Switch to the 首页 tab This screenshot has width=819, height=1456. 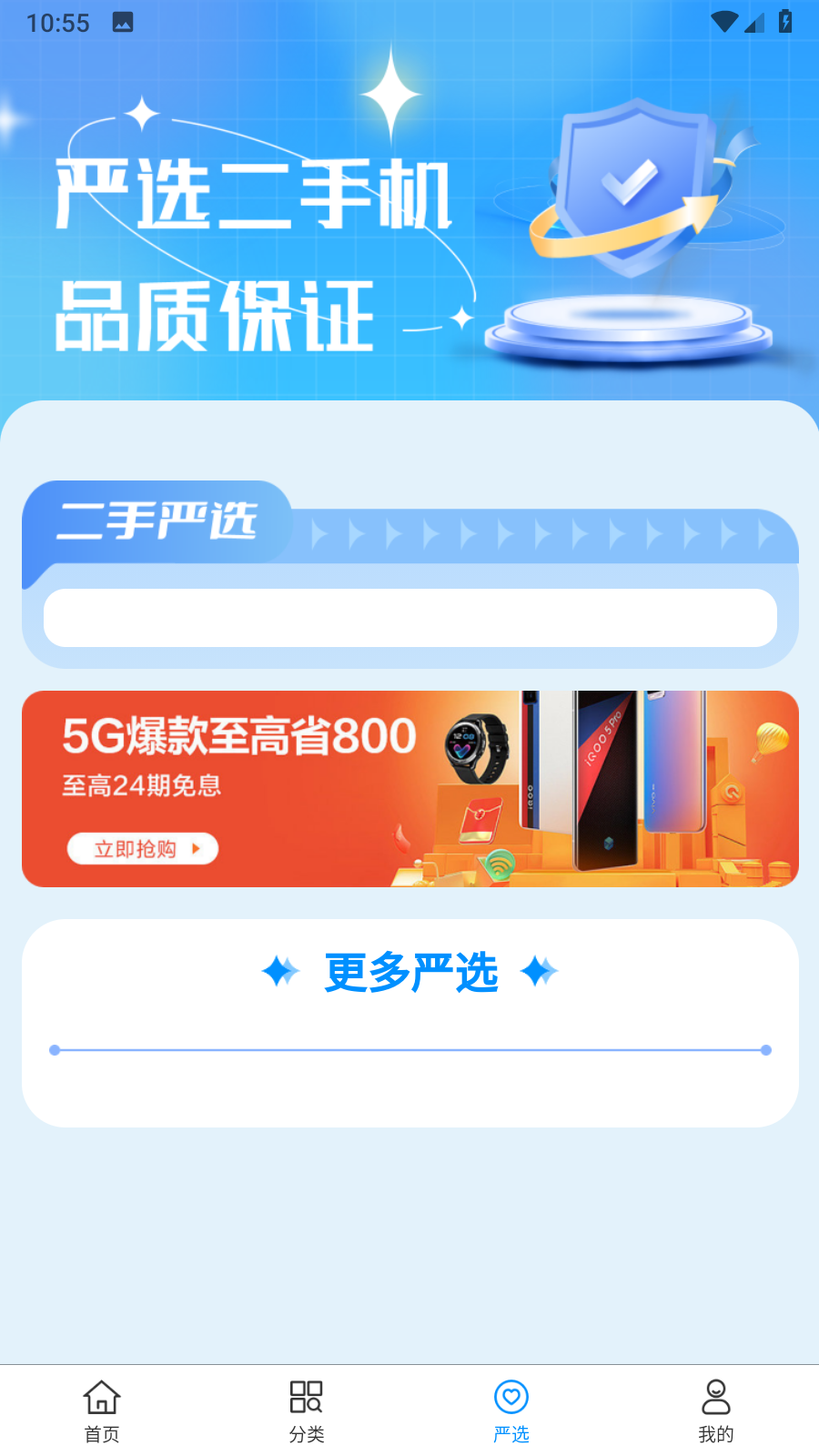(102, 1410)
